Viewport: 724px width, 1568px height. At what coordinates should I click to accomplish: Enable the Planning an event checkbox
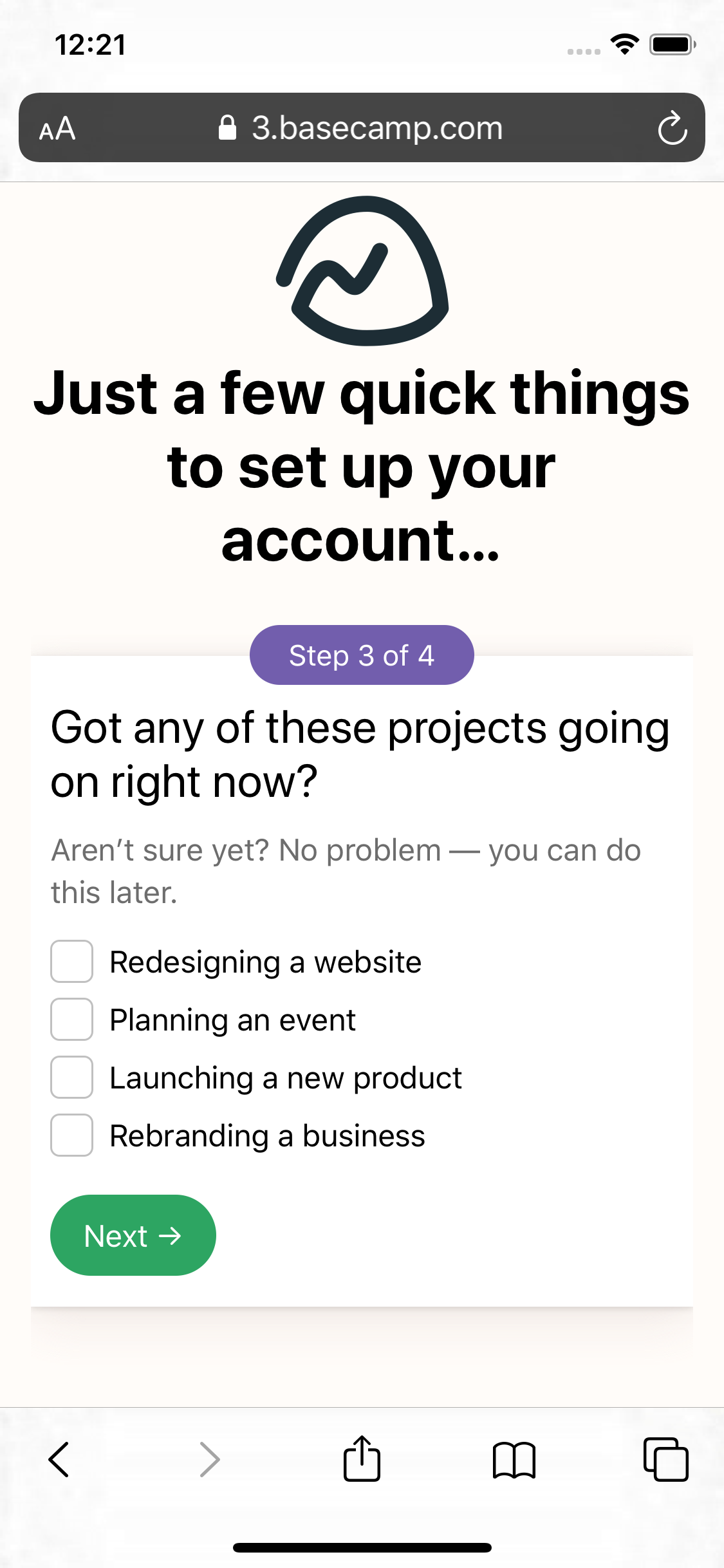pyautogui.click(x=71, y=1020)
